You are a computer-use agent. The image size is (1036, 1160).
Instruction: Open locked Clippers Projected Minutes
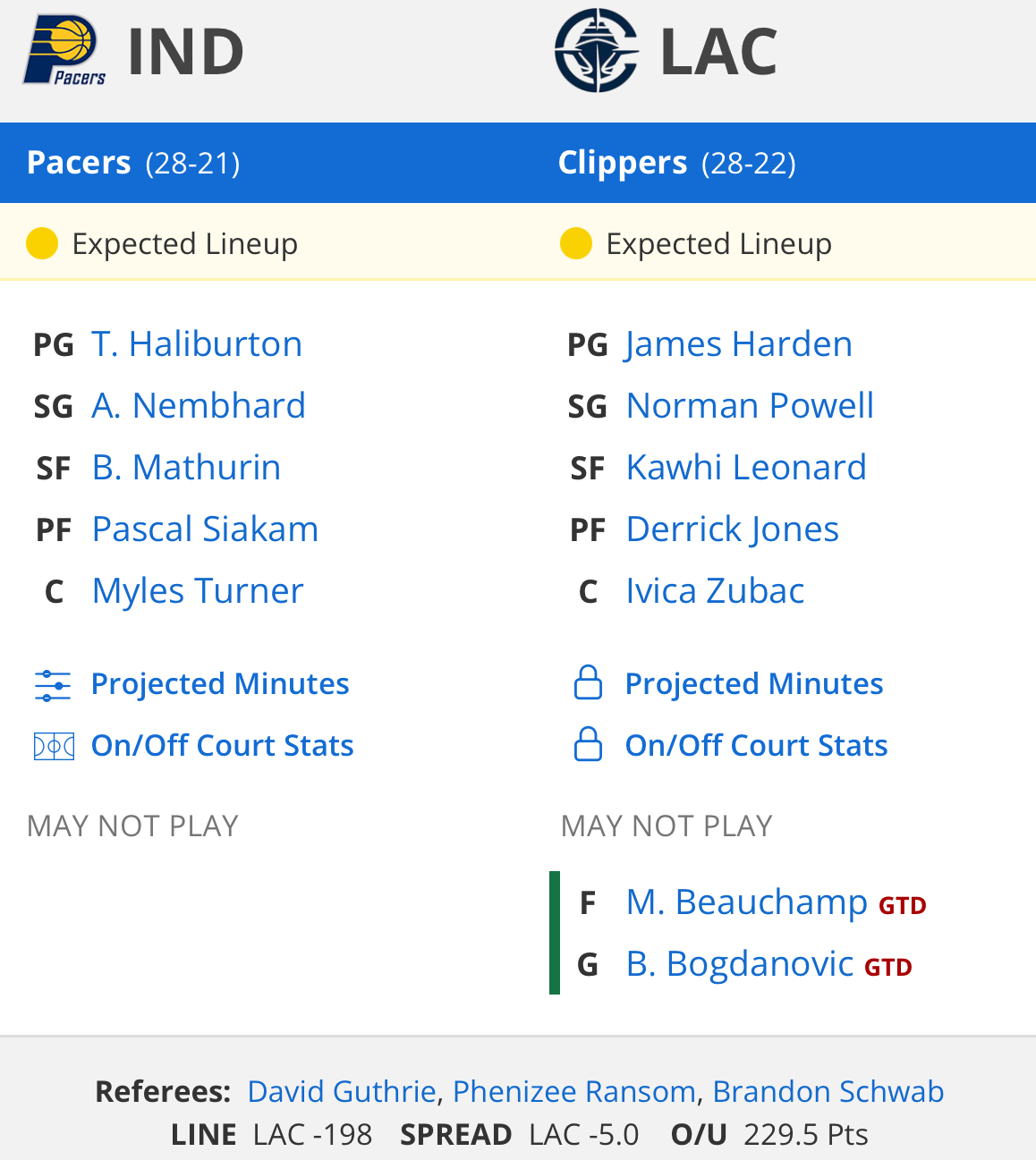(x=753, y=684)
